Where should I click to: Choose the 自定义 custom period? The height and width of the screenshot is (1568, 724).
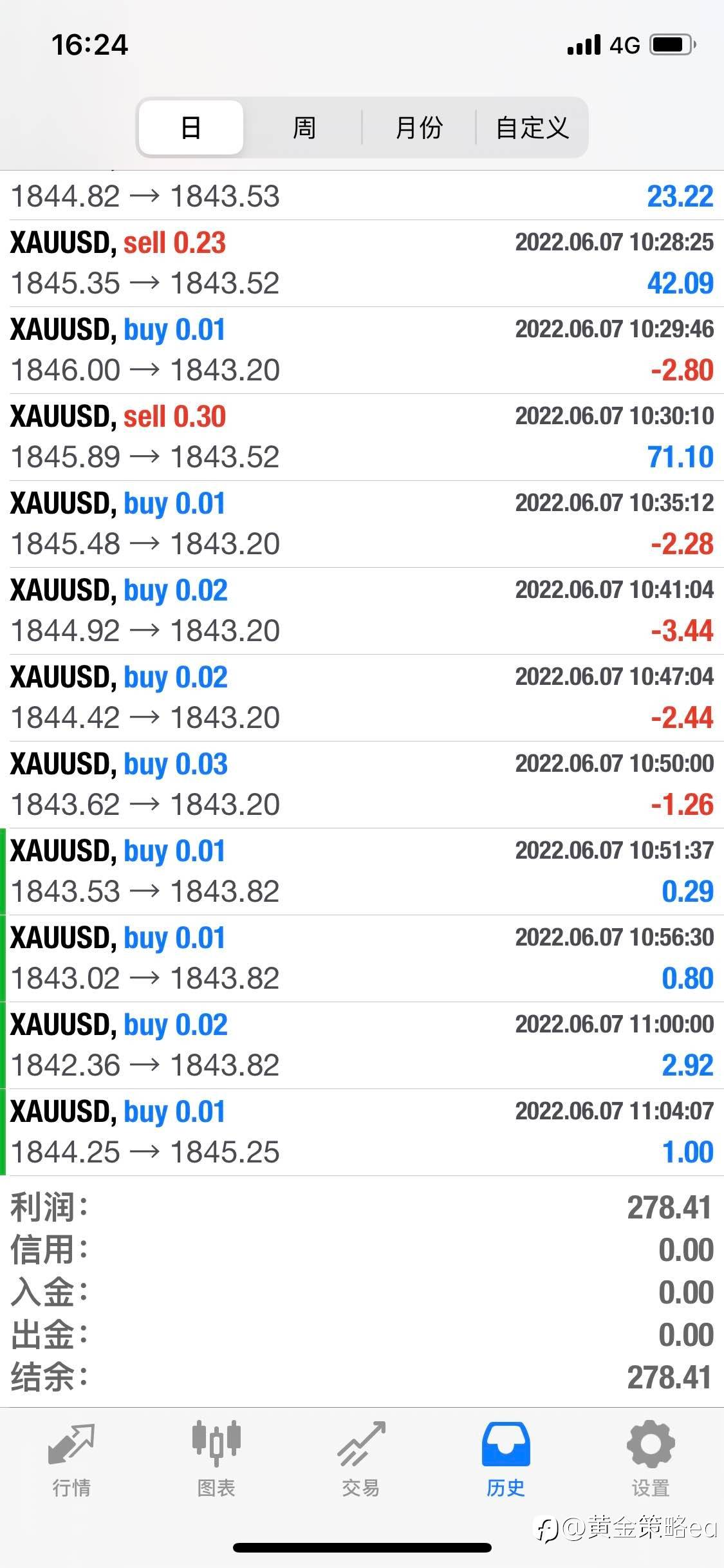[x=532, y=127]
